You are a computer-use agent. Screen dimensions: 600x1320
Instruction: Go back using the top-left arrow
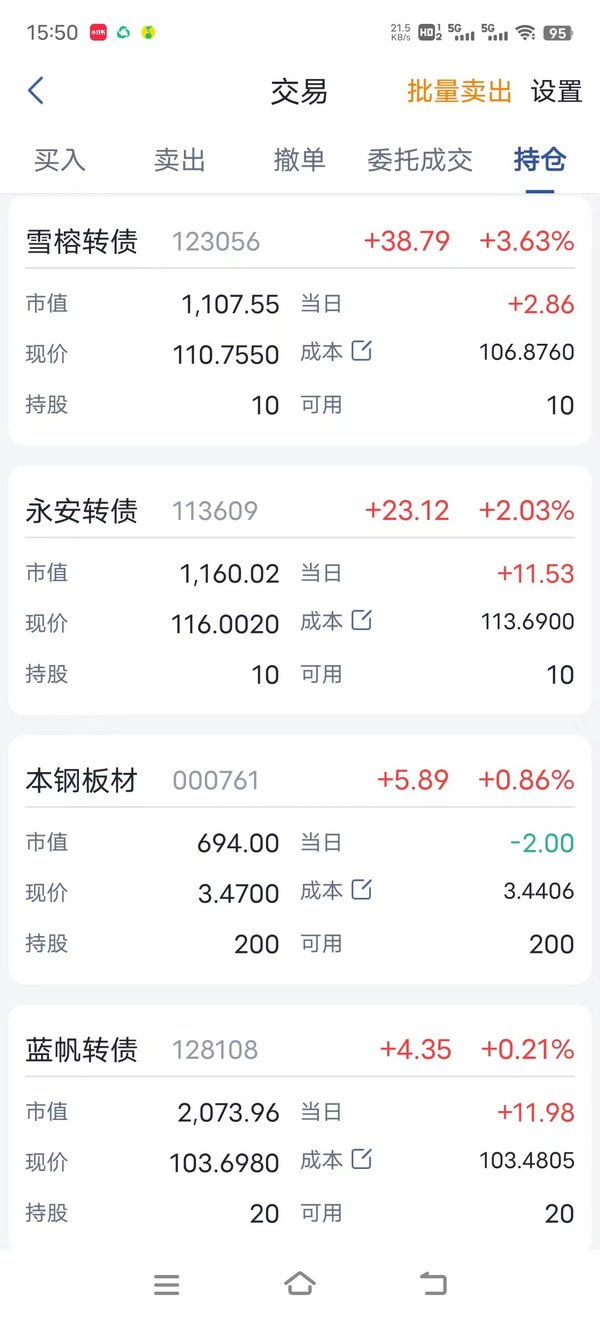tap(36, 91)
